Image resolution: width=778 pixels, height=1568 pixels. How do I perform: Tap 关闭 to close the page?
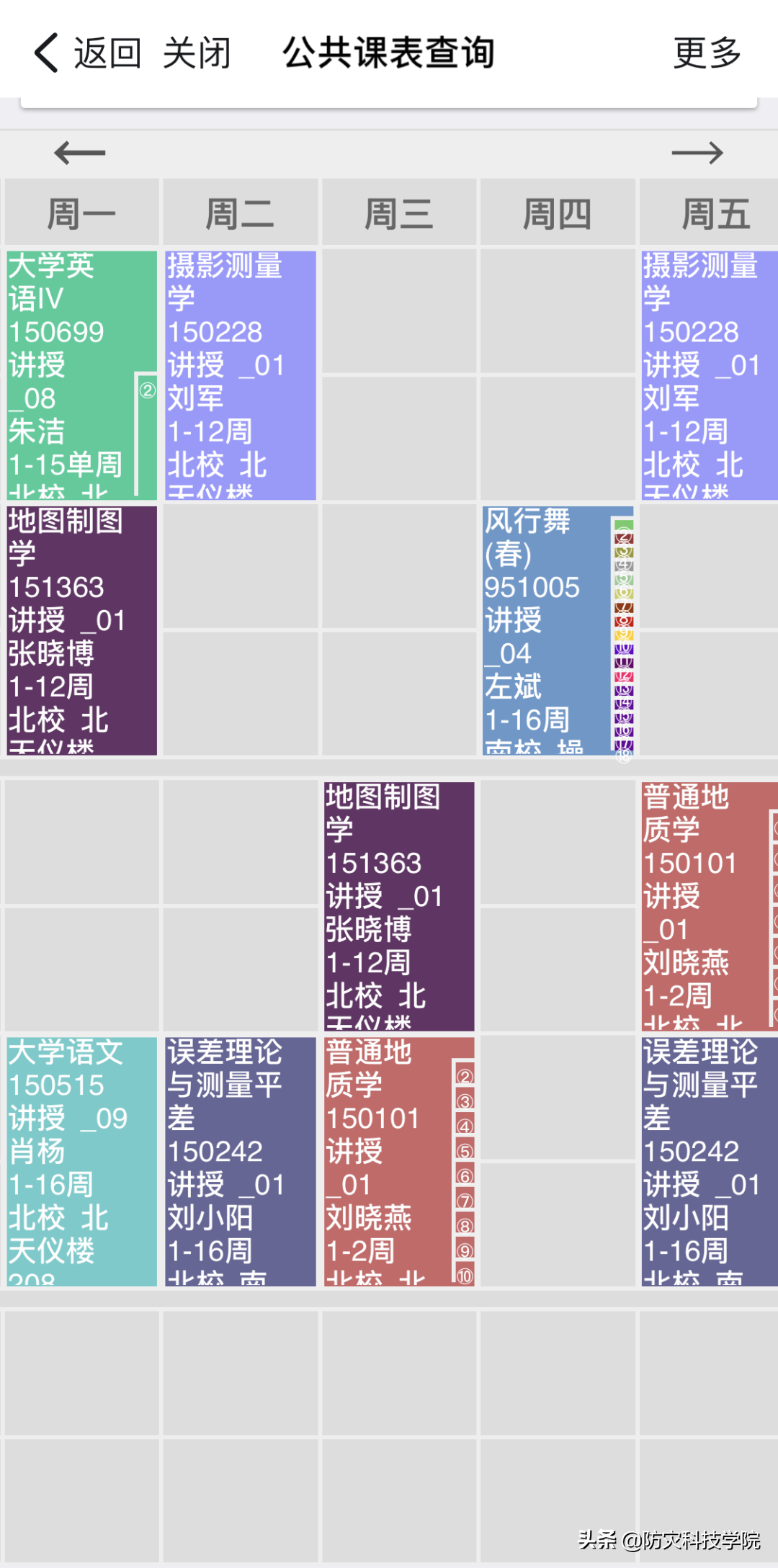point(196,53)
